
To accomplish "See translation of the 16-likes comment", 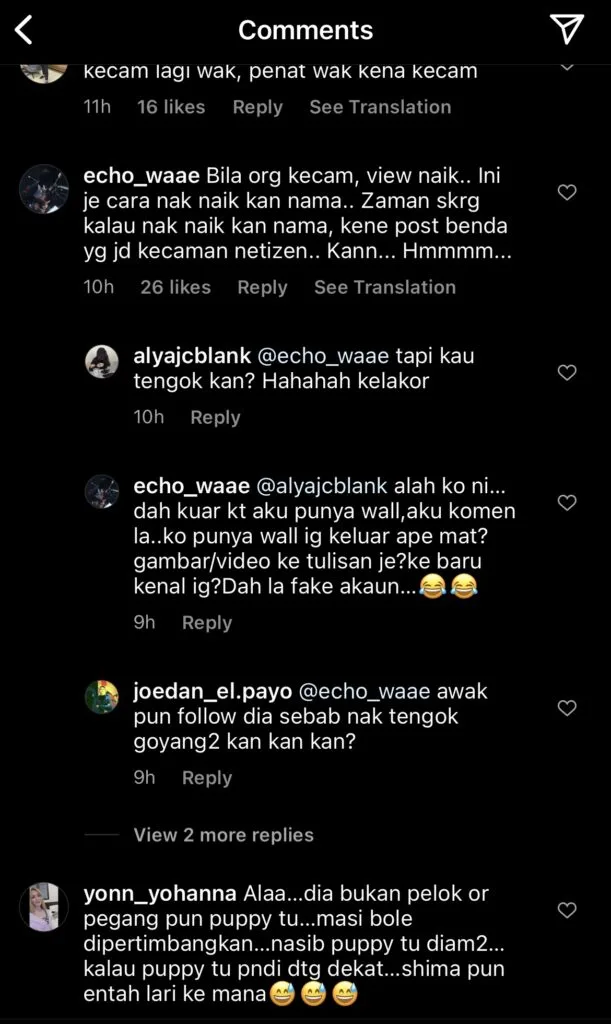I will coord(380,107).
